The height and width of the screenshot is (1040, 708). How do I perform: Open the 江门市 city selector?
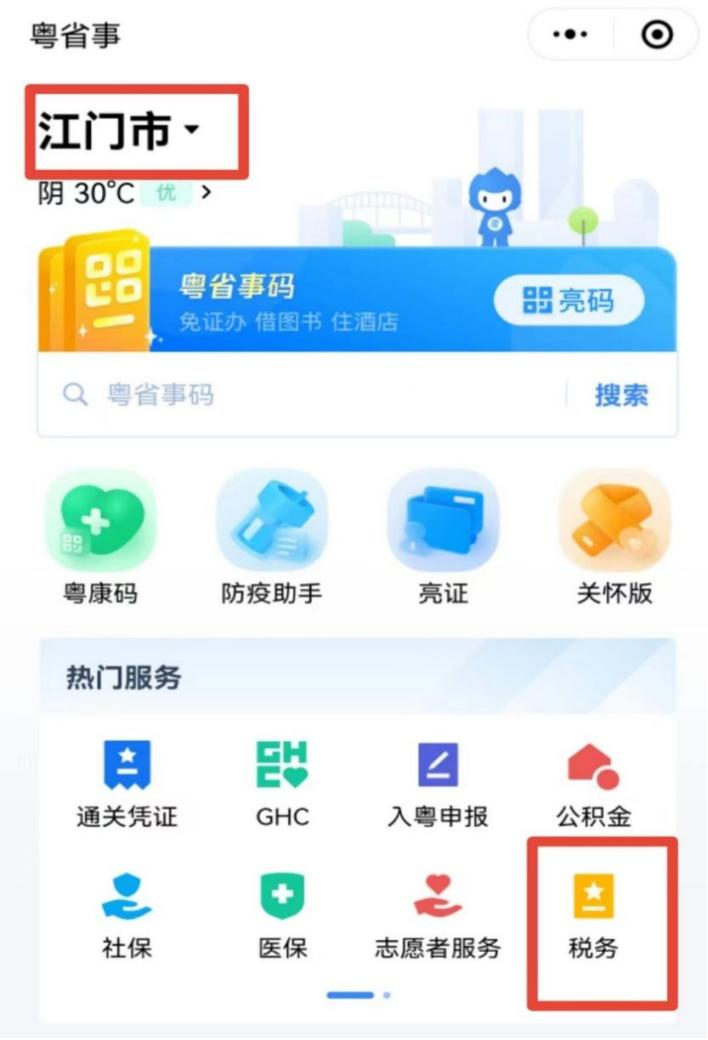(120, 132)
